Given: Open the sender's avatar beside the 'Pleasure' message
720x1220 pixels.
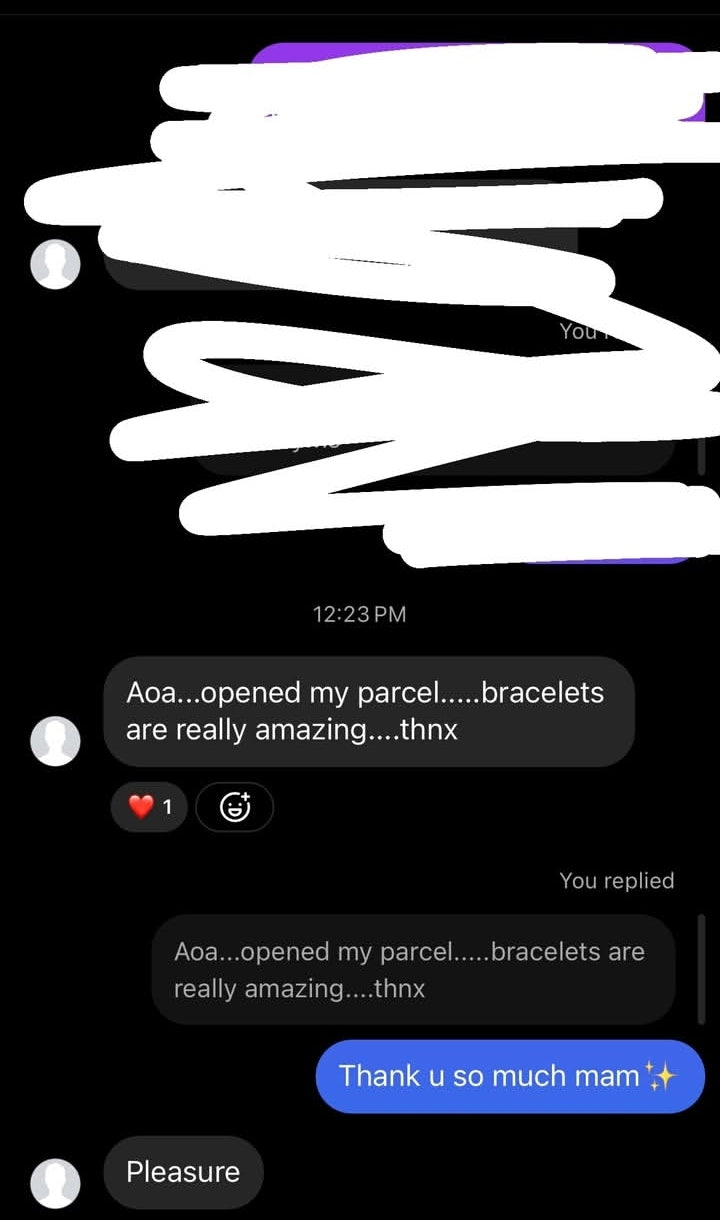Looking at the screenshot, I should (55, 1182).
